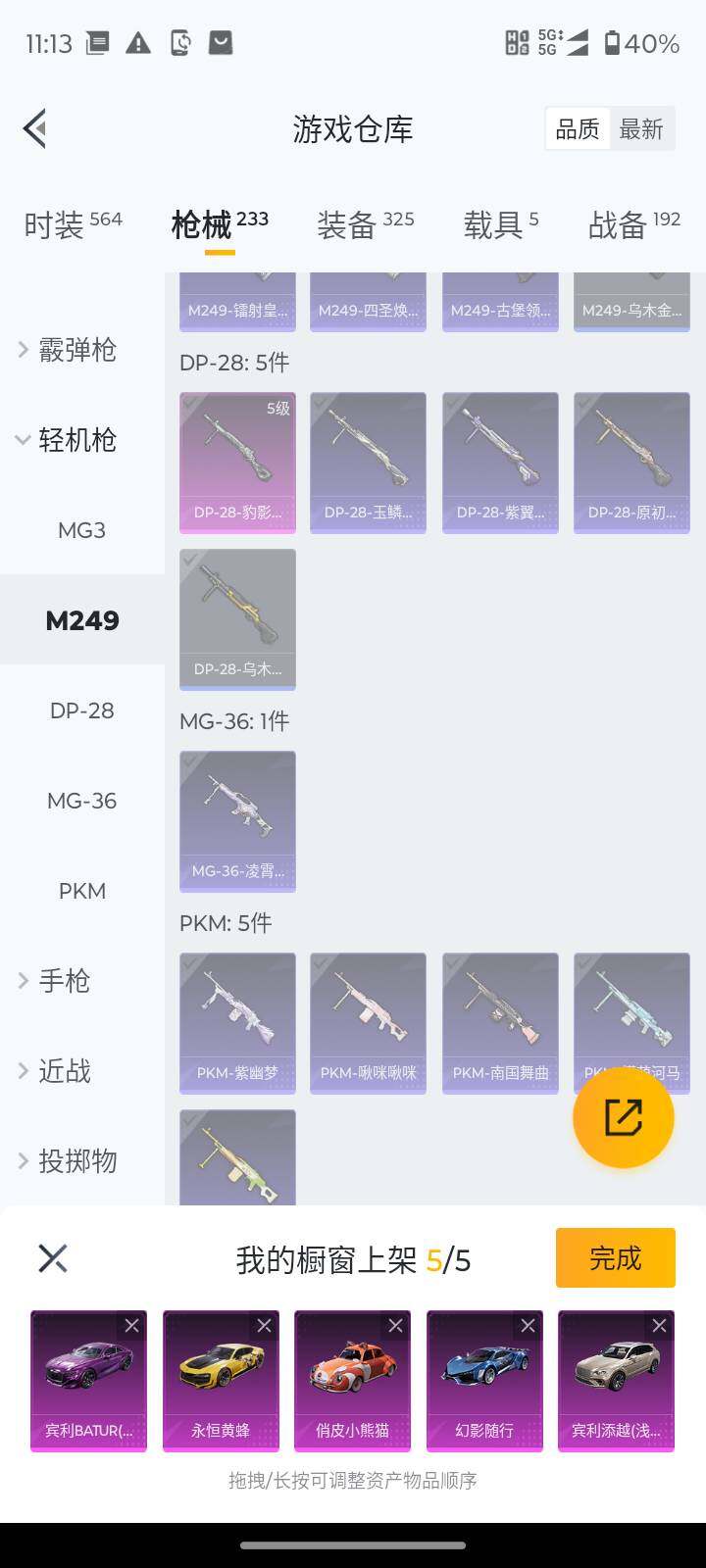Image resolution: width=706 pixels, height=1568 pixels.
Task: Select MG3 in the sidebar
Action: click(x=81, y=530)
